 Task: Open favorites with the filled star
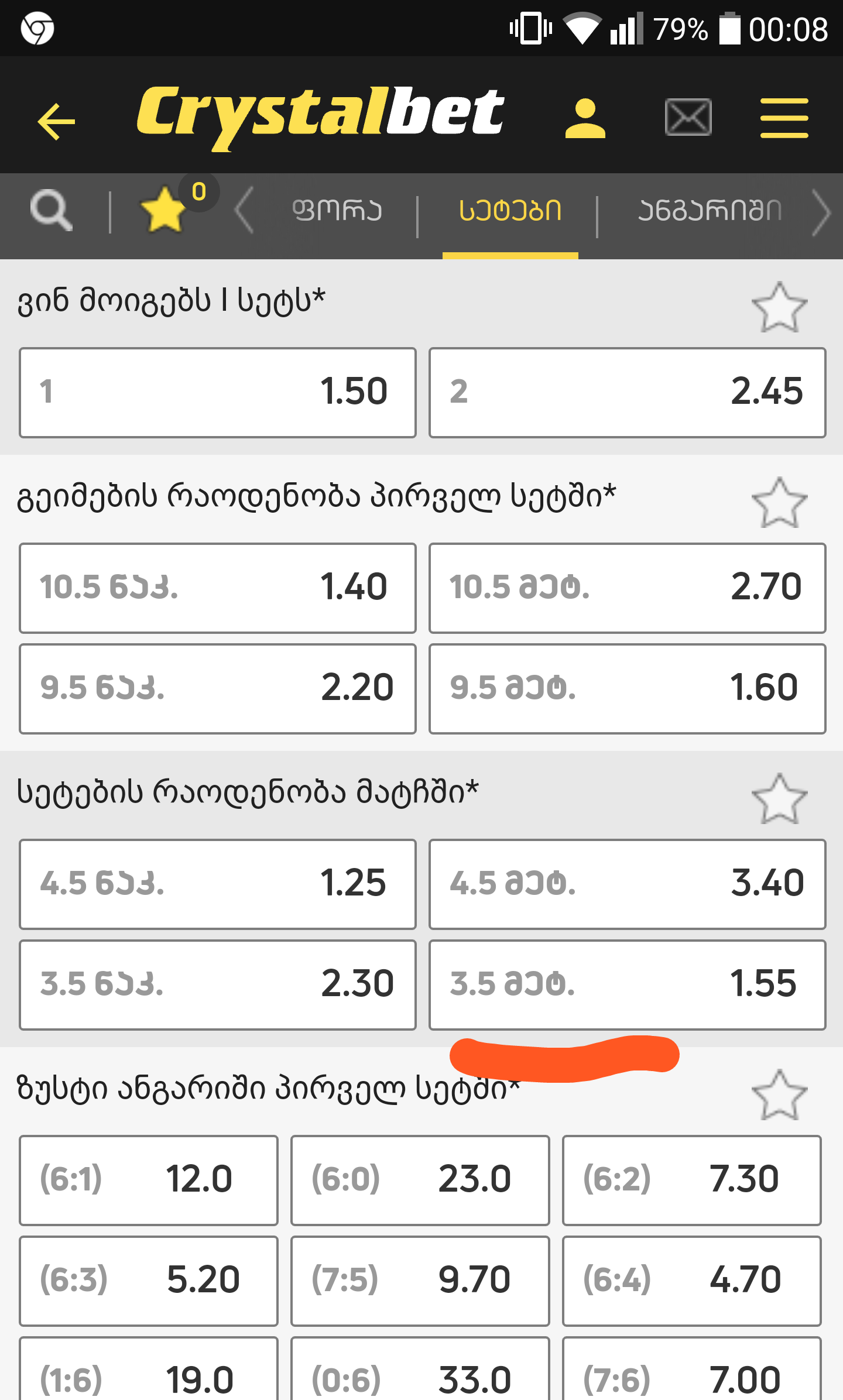click(165, 210)
